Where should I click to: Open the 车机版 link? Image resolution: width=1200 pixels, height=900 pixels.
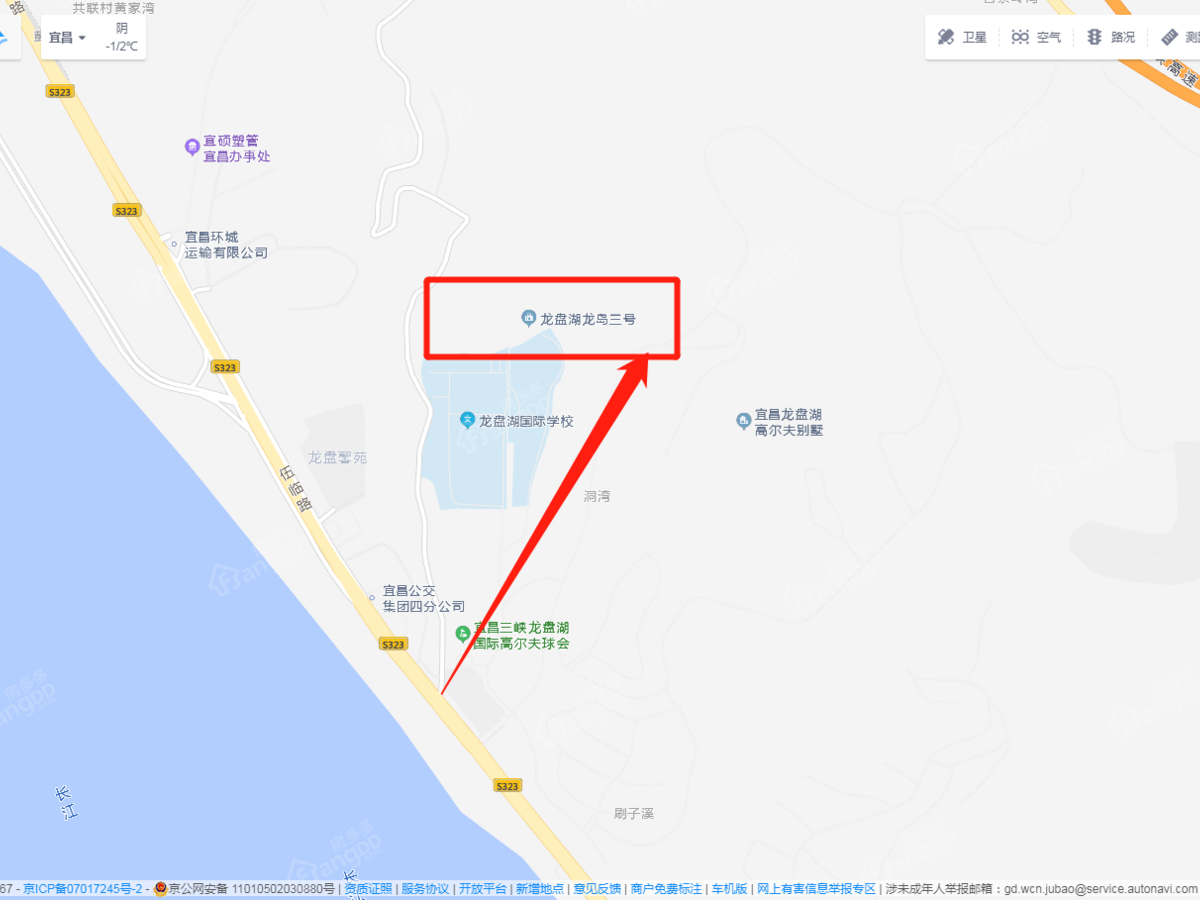(730, 888)
